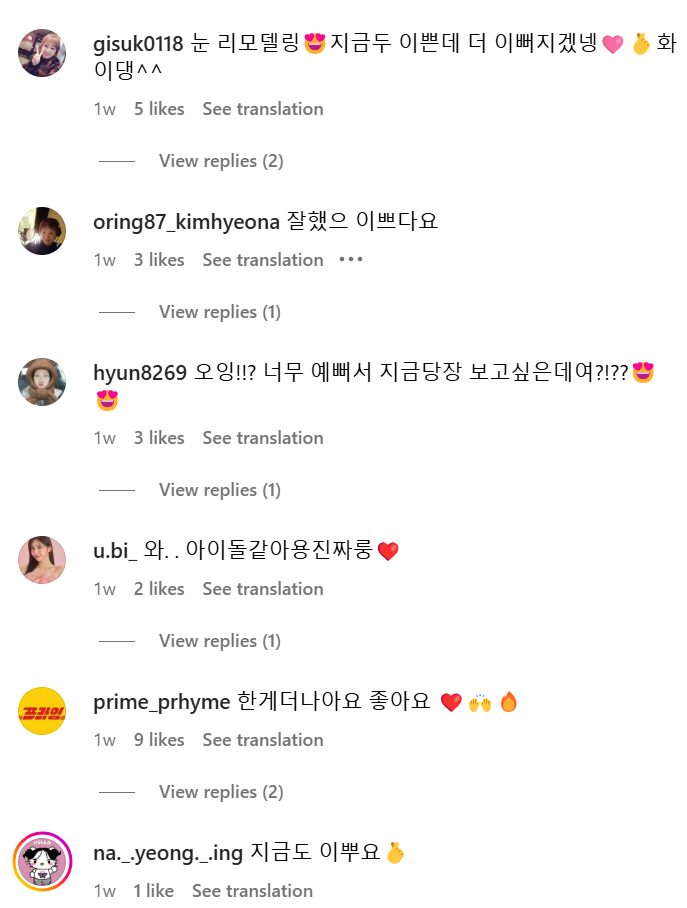Show the 5 likes on gisuk0118's comment

pyautogui.click(x=159, y=109)
